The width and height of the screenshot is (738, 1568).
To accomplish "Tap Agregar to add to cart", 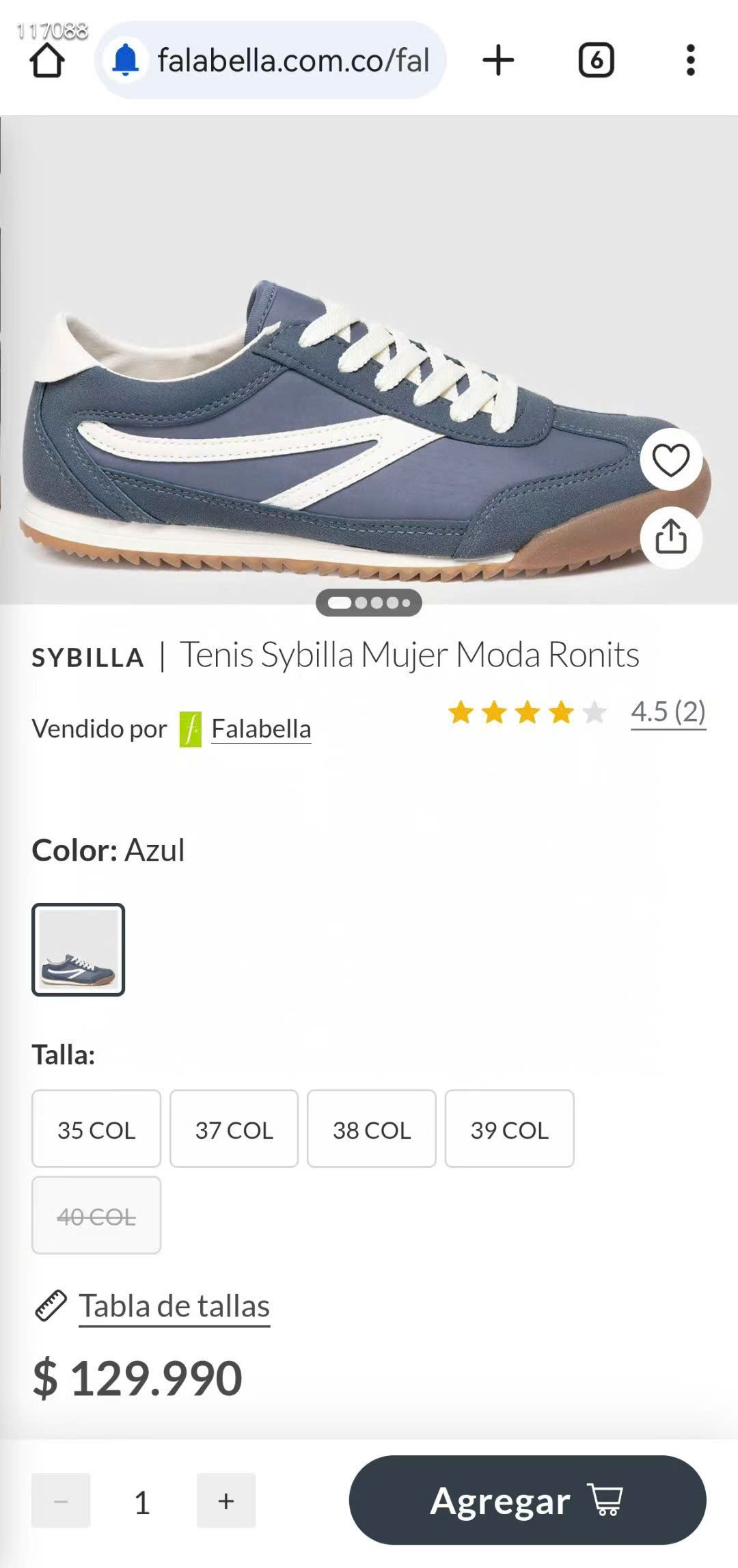I will 527,1500.
